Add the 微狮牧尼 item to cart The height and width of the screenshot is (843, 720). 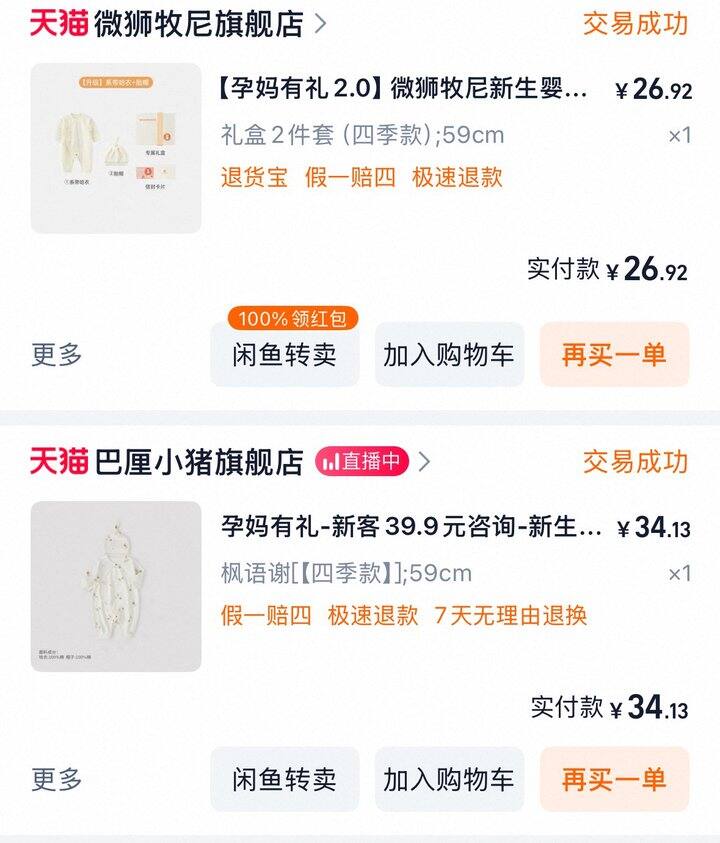tap(449, 355)
